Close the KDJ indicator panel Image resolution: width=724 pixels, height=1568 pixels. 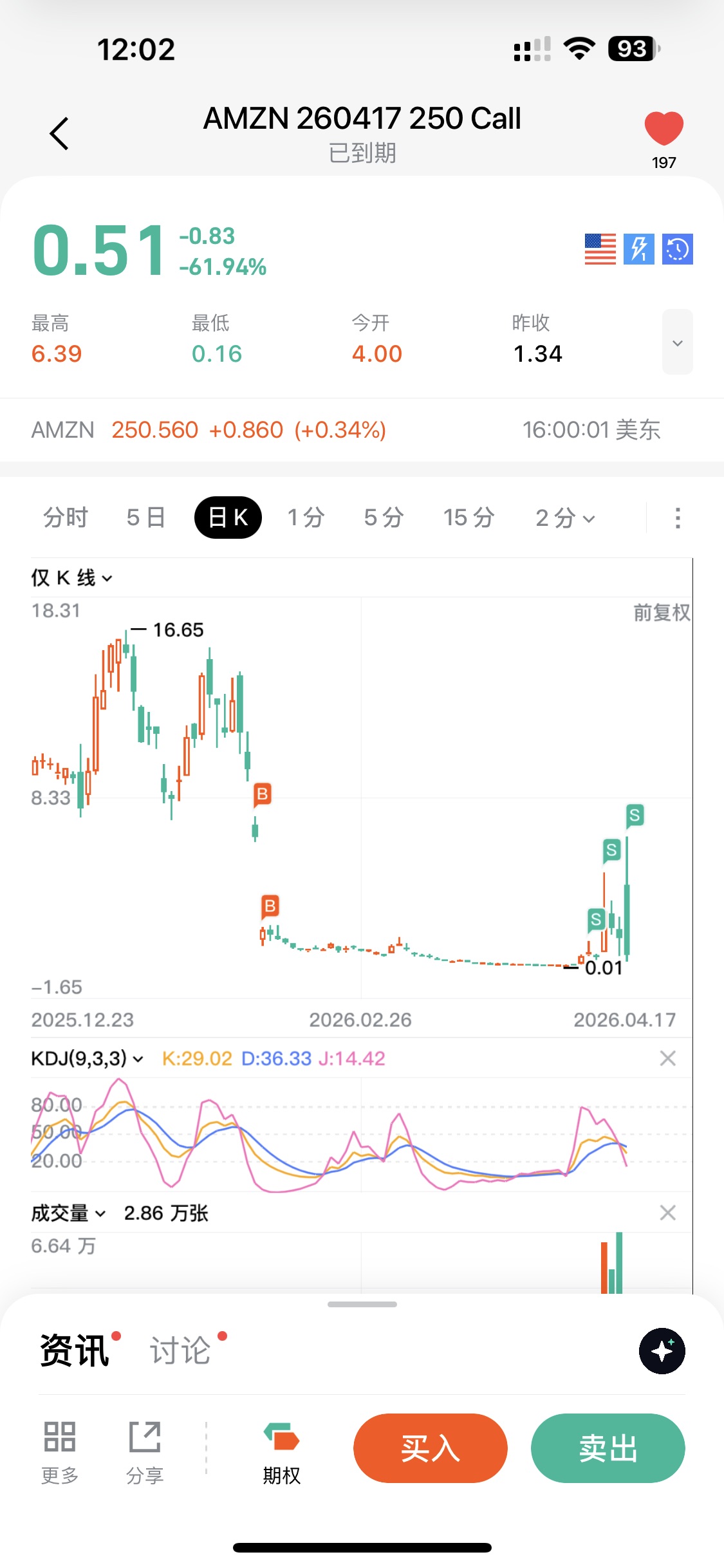pos(667,1059)
